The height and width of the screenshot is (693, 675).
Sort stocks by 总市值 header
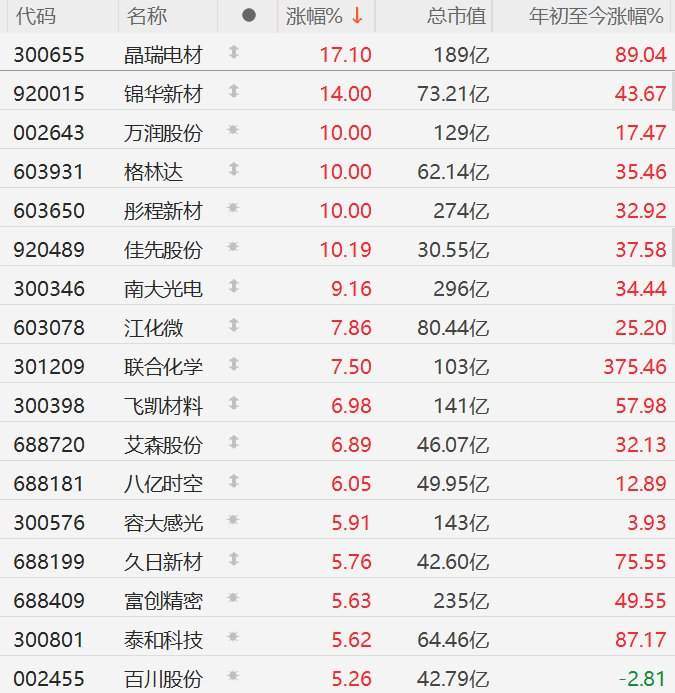pyautogui.click(x=456, y=16)
